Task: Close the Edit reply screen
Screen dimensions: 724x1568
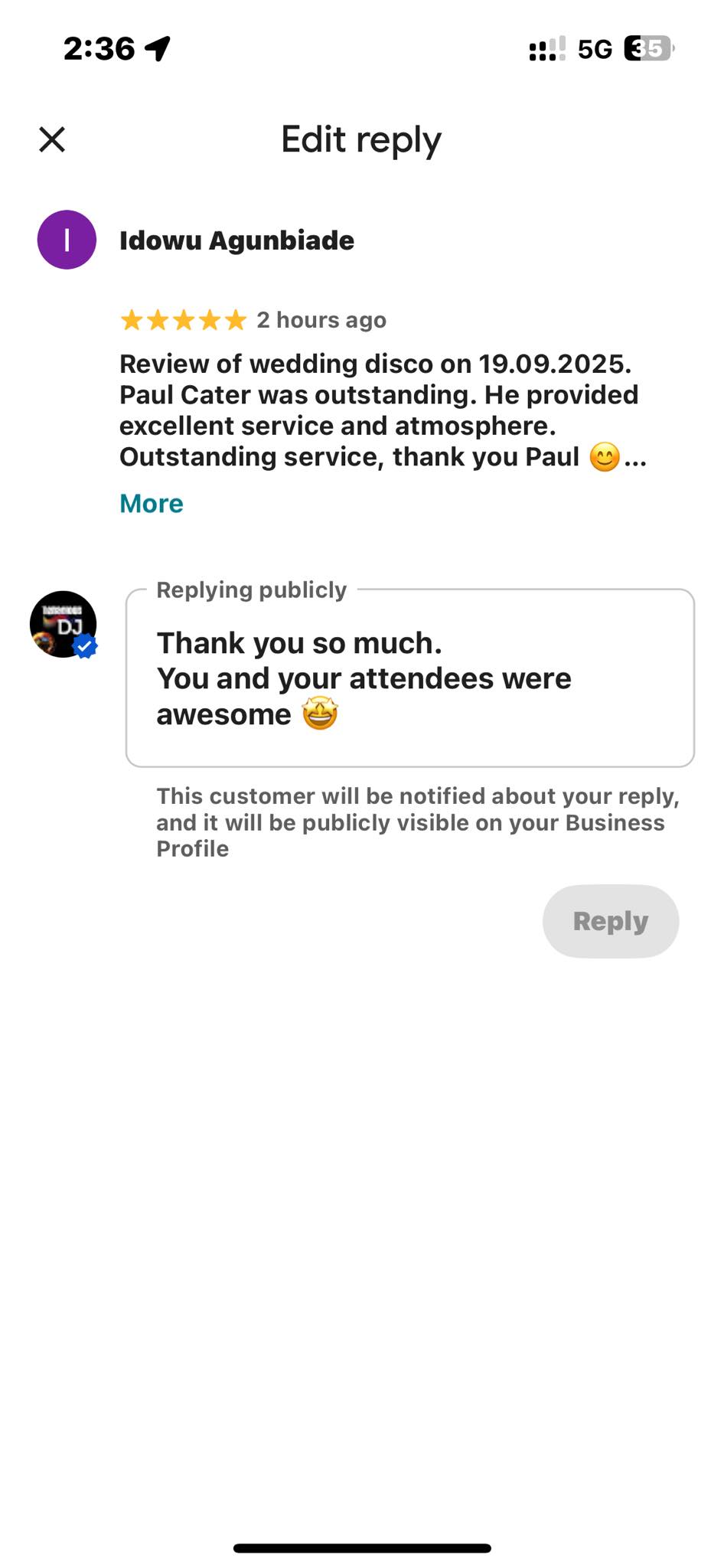Action: (52, 139)
